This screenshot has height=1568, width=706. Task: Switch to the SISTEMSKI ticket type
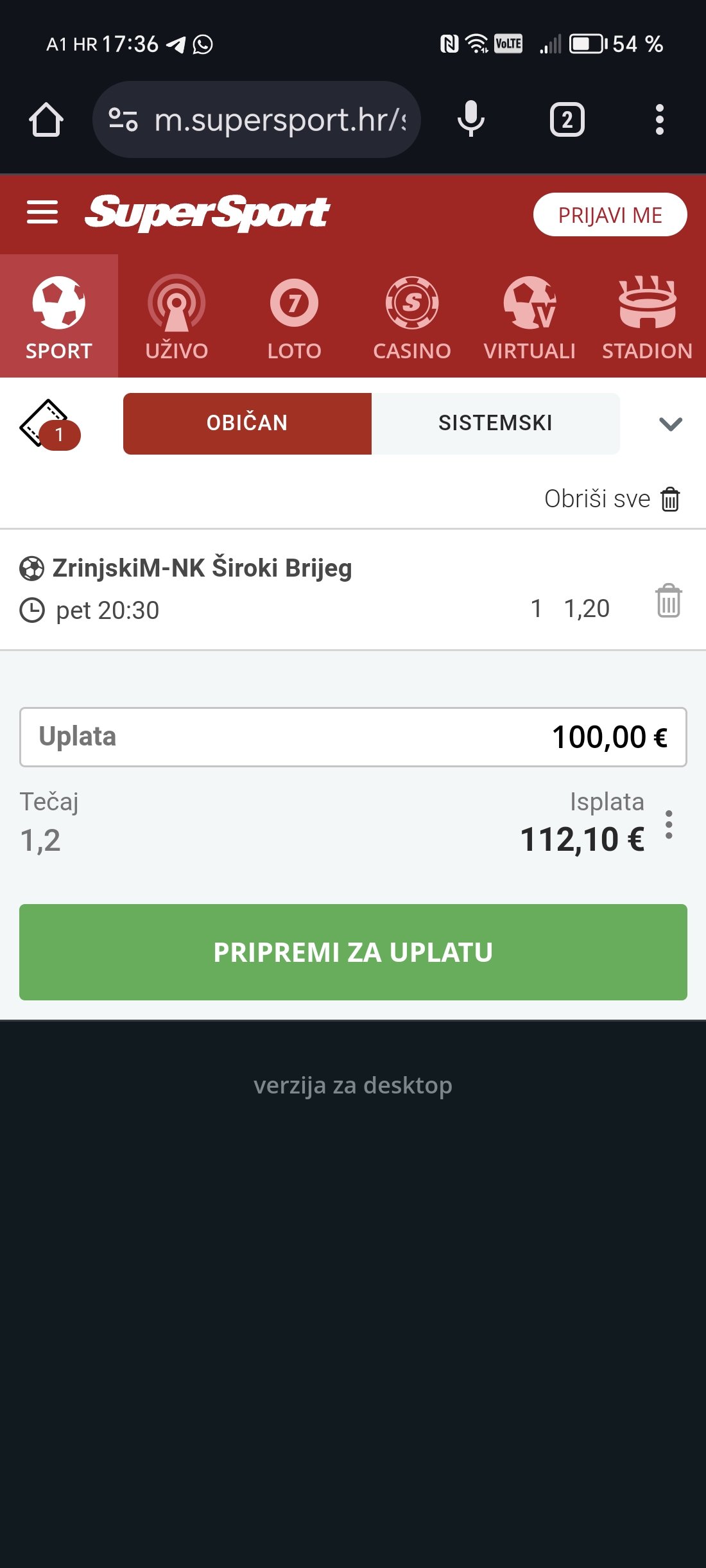click(495, 423)
